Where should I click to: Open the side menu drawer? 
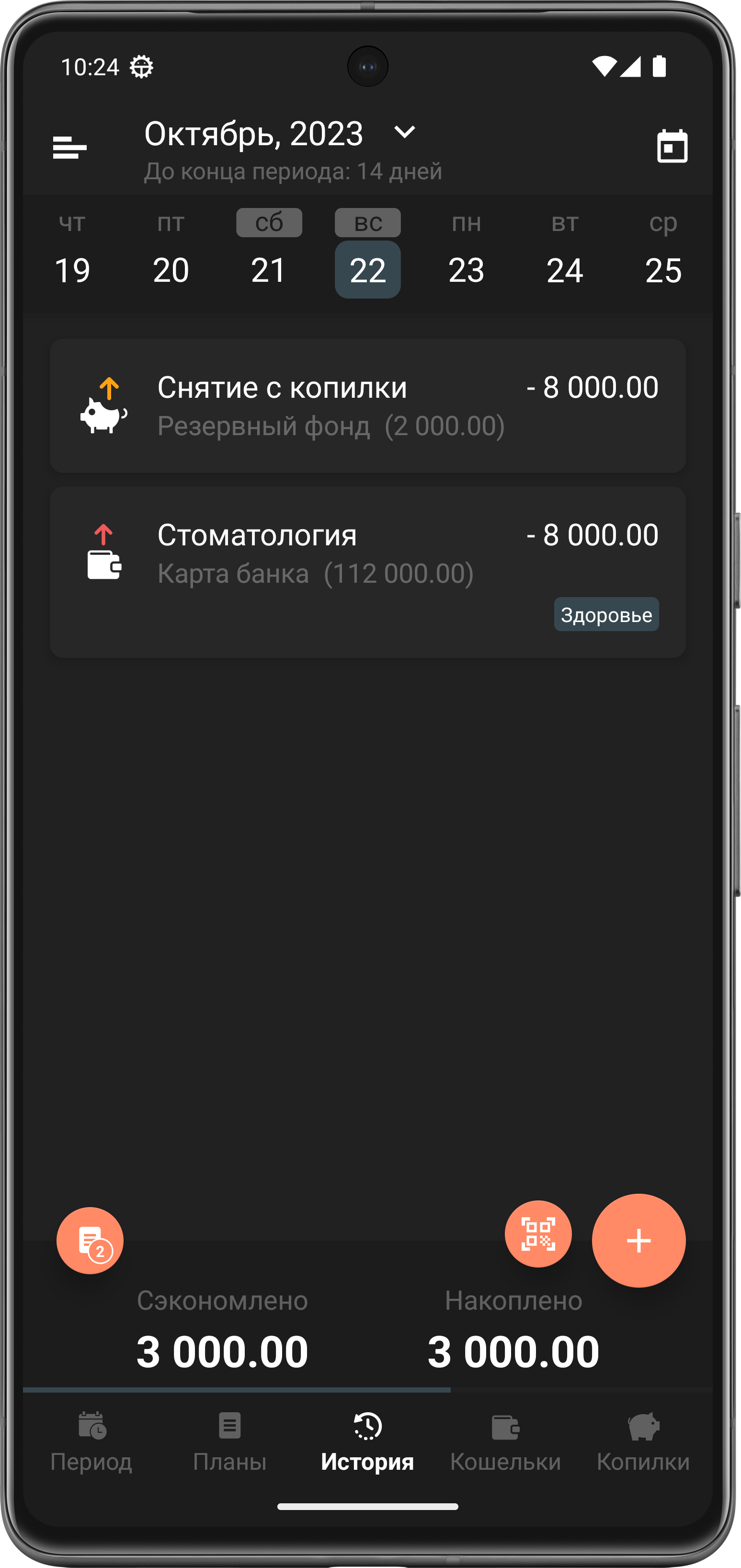[x=70, y=147]
